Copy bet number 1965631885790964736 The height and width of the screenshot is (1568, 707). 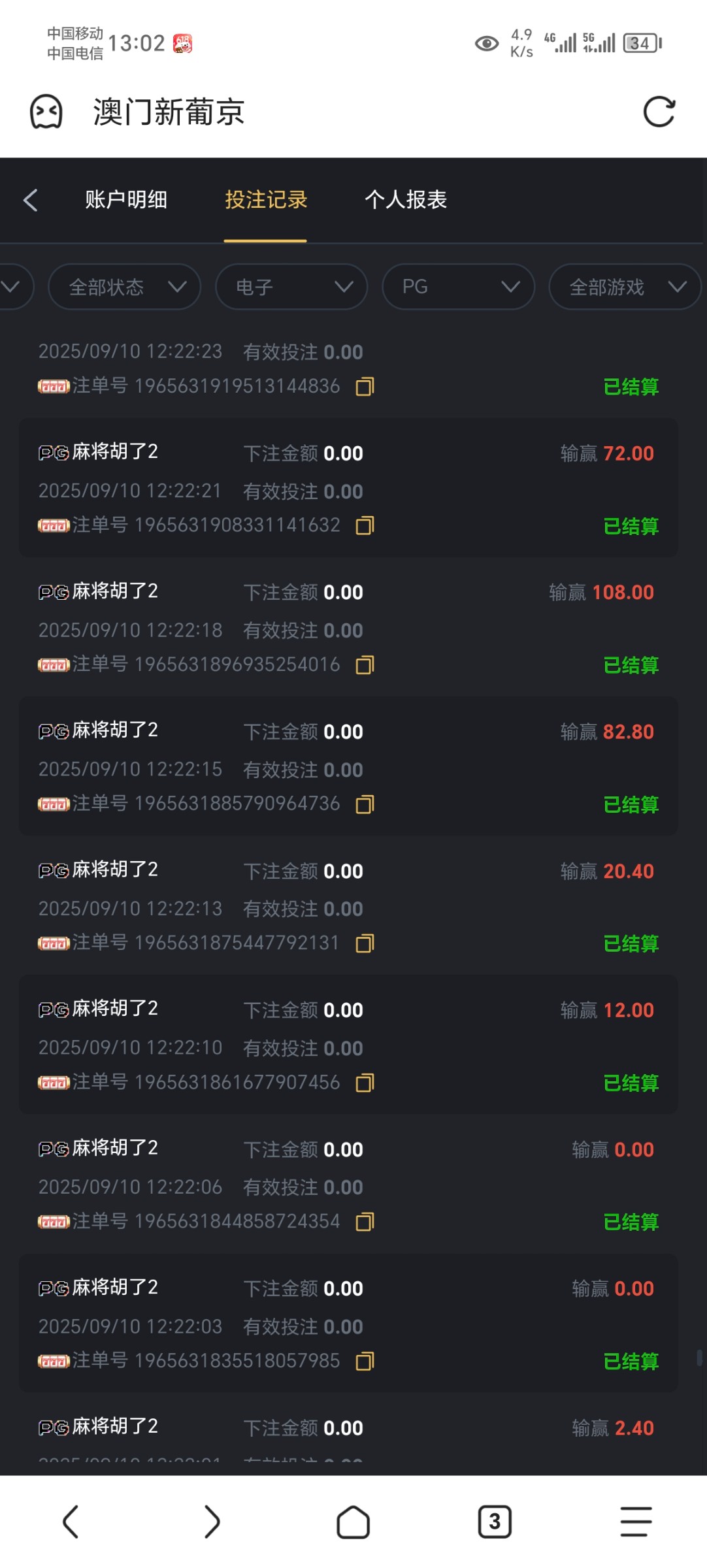click(x=365, y=804)
